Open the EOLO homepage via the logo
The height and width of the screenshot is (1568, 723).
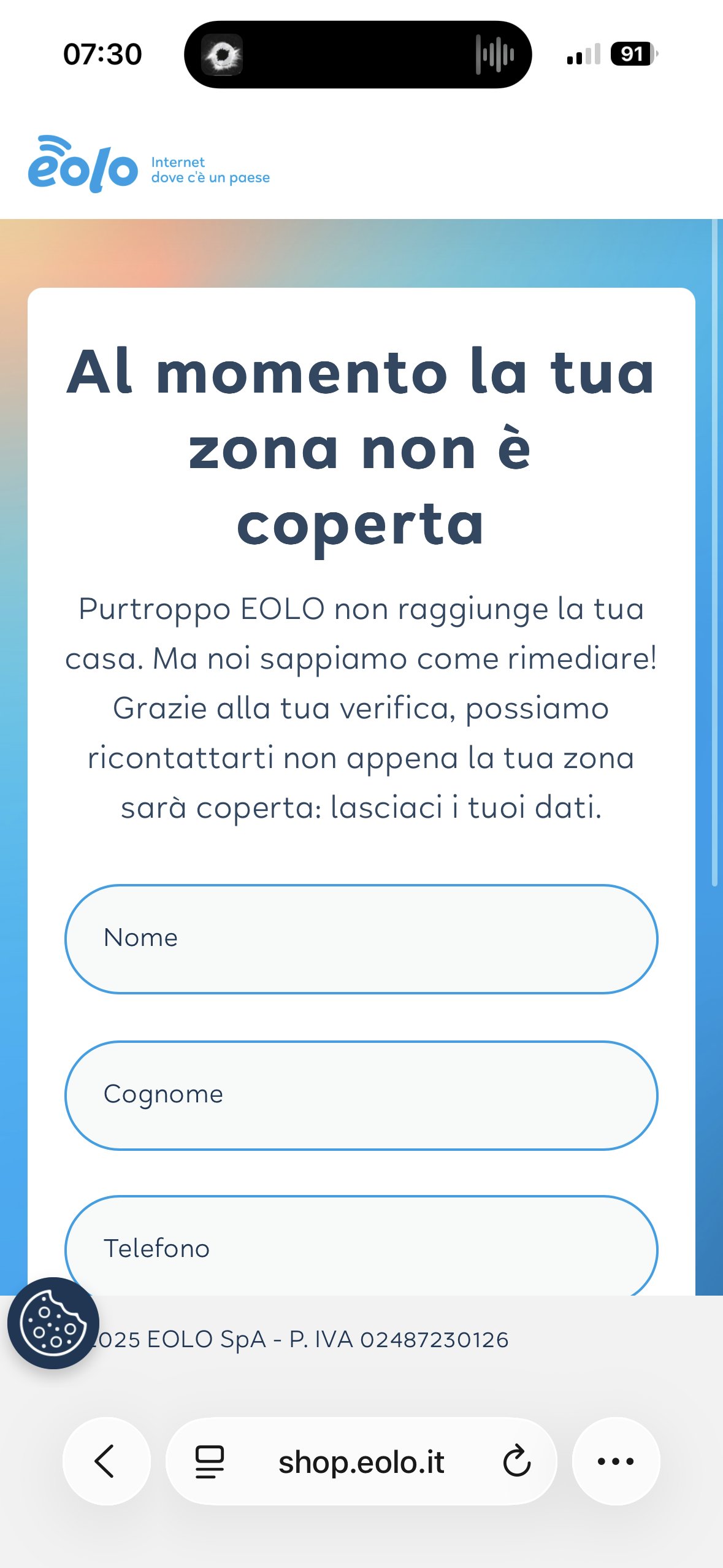[83, 164]
